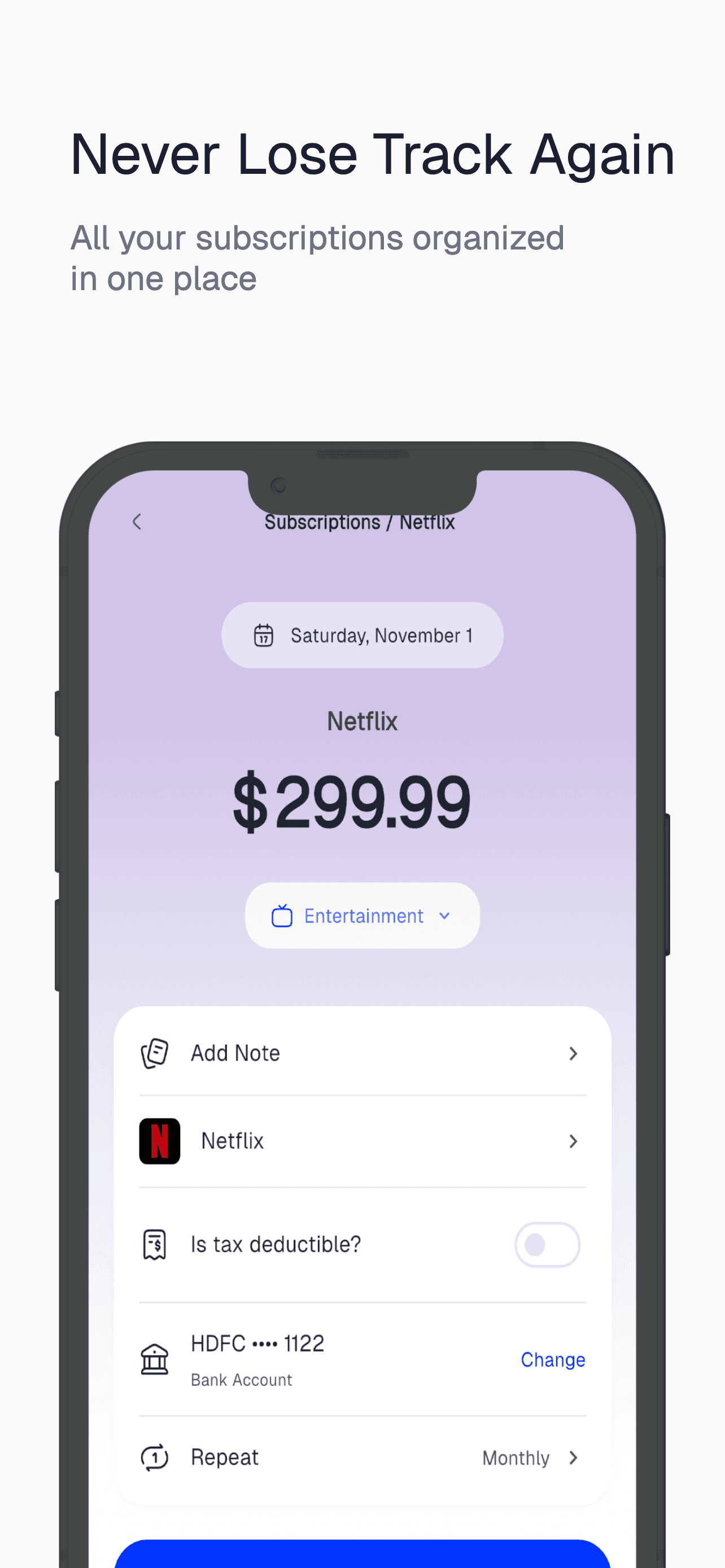Open Netflix via its red logo icon
The height and width of the screenshot is (1568, 725).
click(159, 1141)
